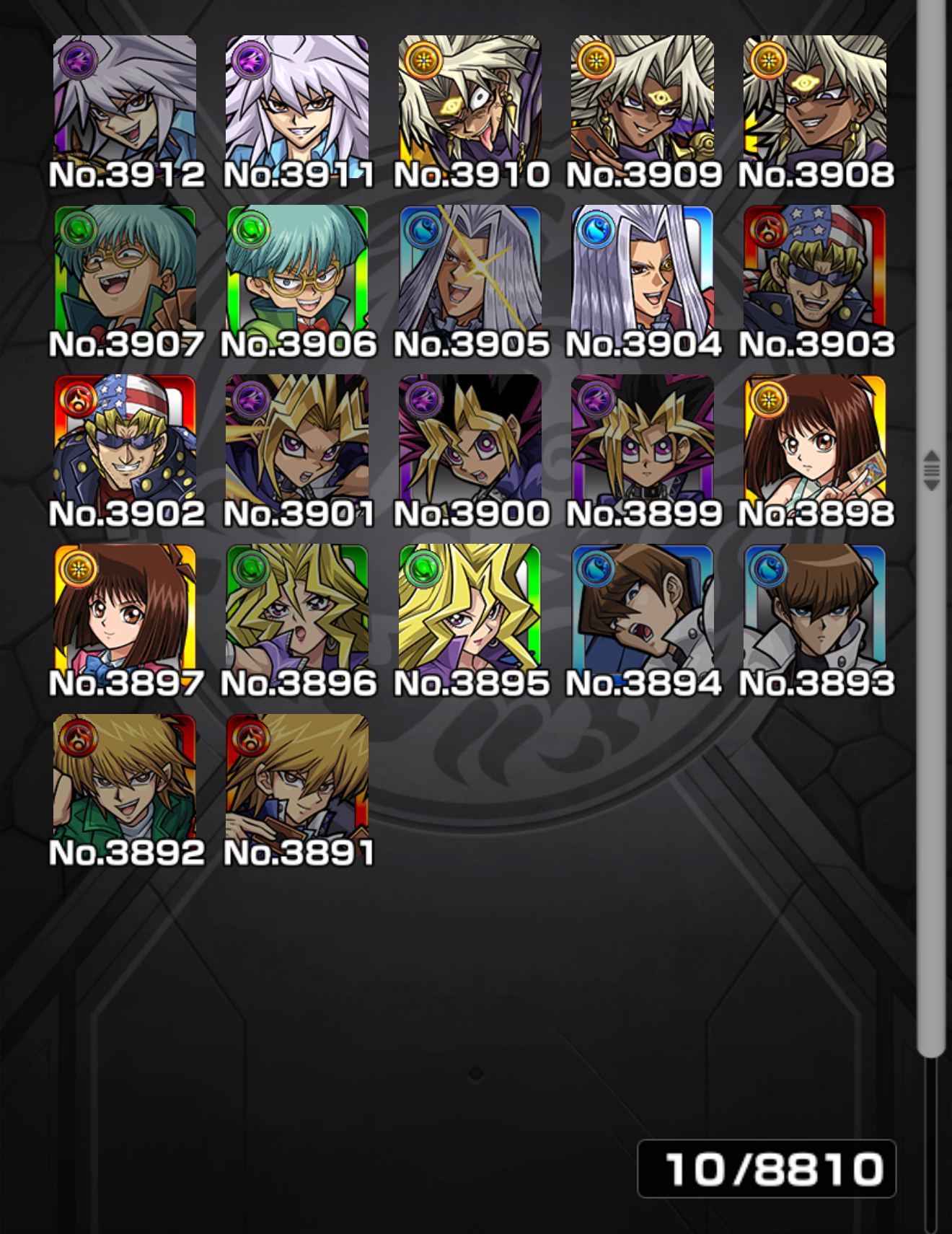952x1234 pixels.
Task: Tap the scrollbar handle
Action: pos(931,470)
